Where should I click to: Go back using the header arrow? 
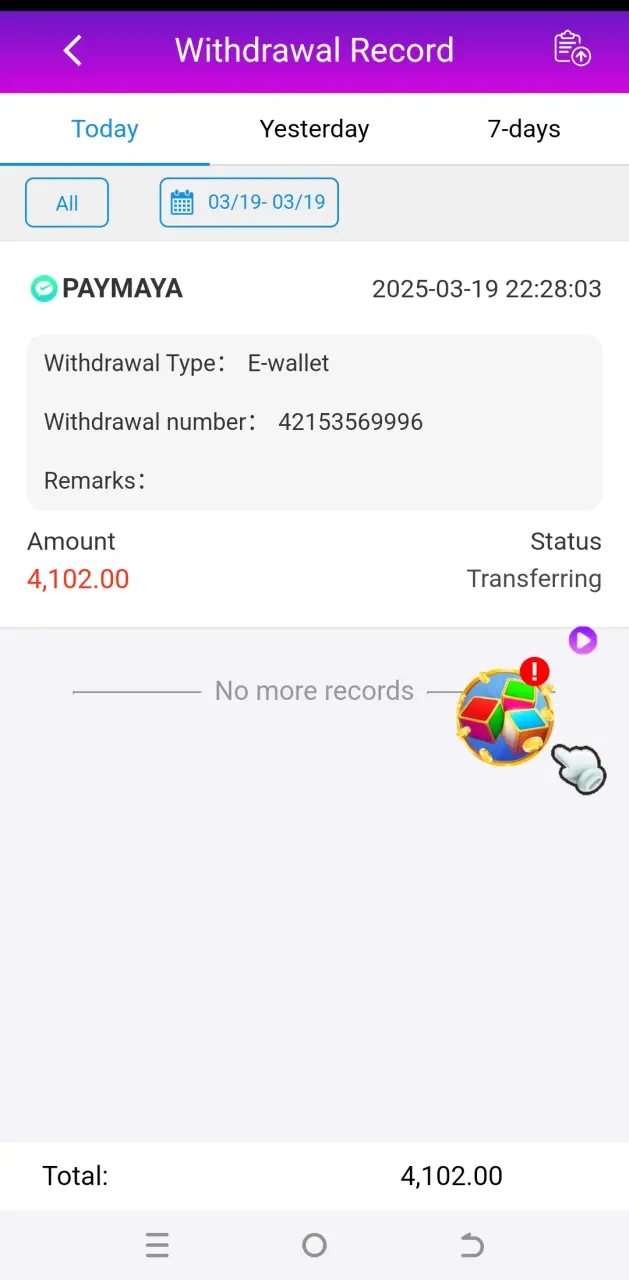coord(72,50)
